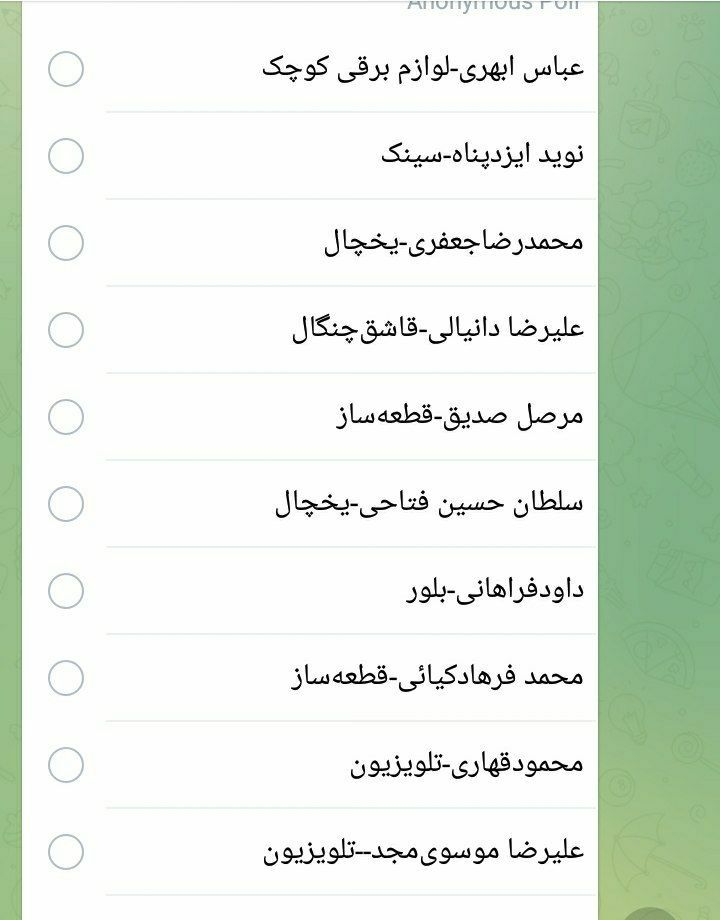Vote for علیرضا موسوی‌مجد--تلویزیون
Image resolution: width=720 pixels, height=920 pixels.
[x=66, y=852]
